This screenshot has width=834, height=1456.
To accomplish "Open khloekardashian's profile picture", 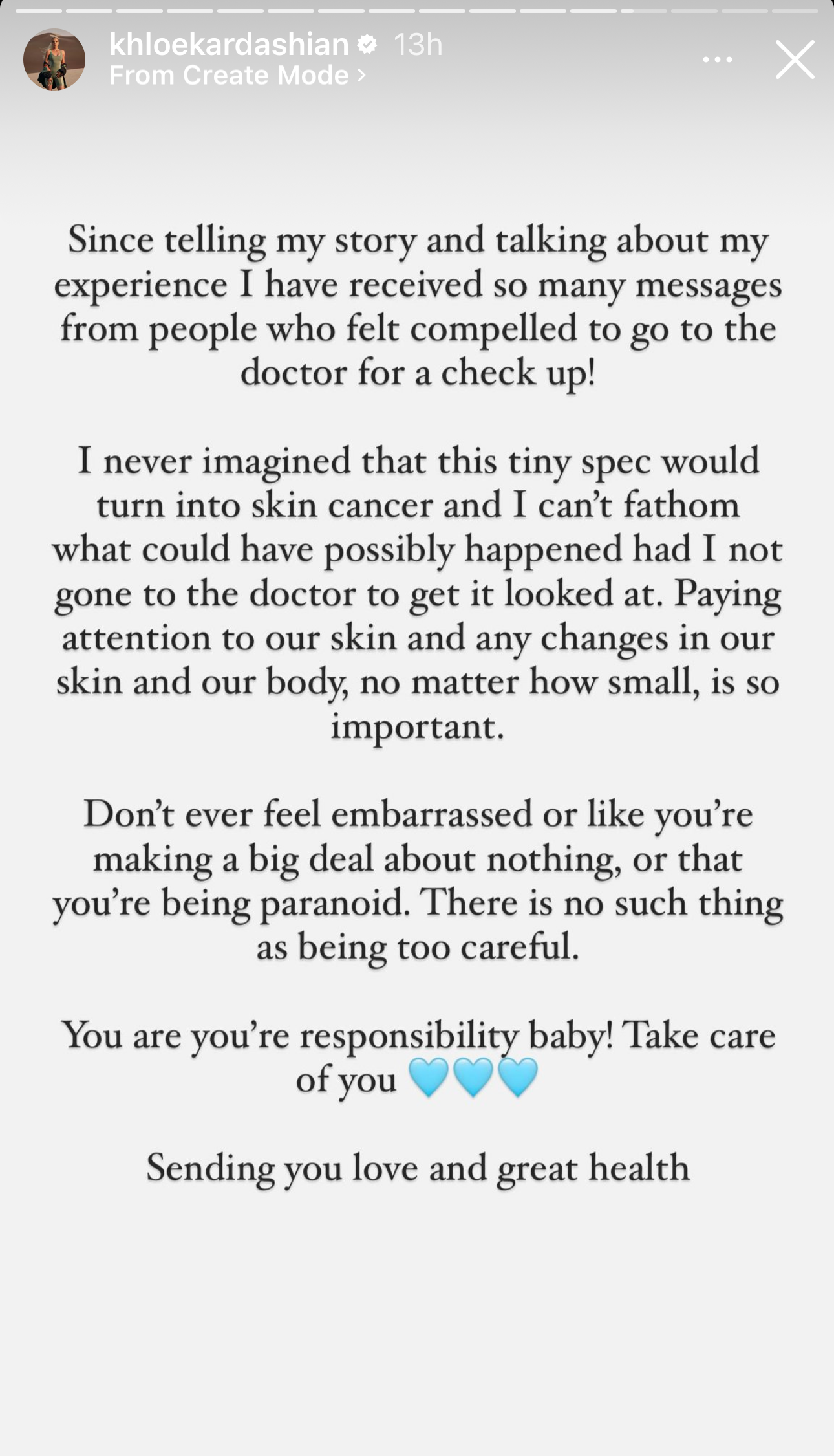I will [54, 60].
